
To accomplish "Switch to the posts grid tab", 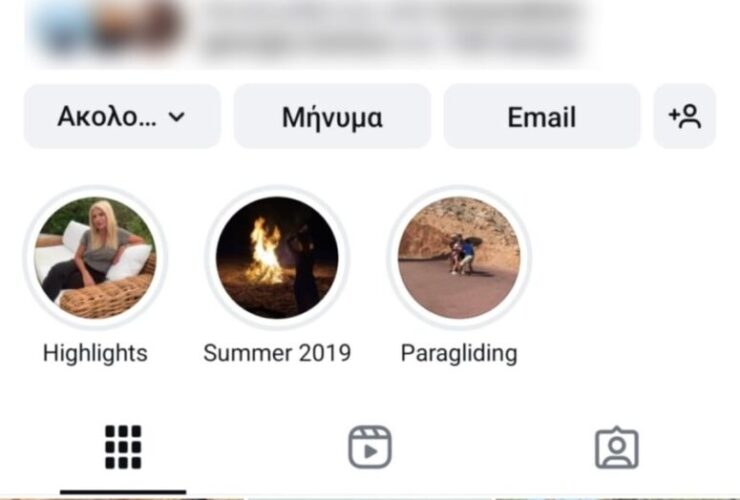I will [123, 447].
